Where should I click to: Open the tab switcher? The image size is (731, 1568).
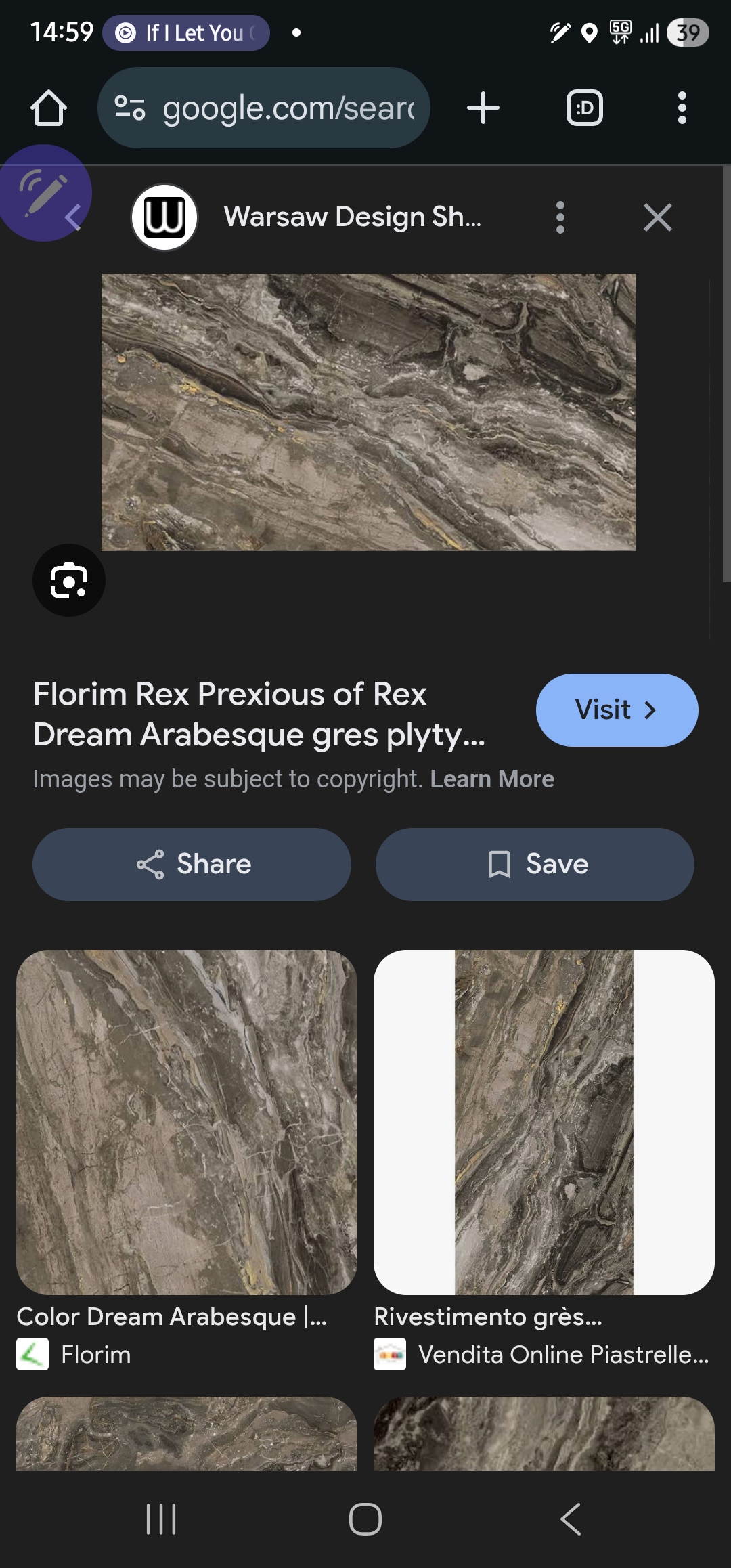coord(584,108)
